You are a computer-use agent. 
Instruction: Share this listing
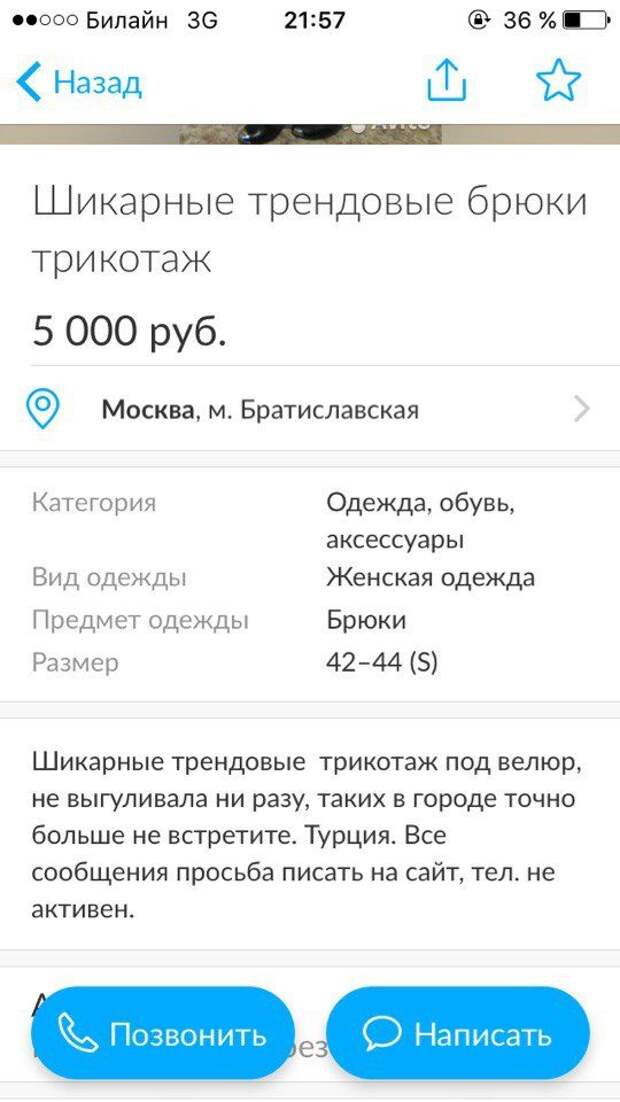coord(447,79)
